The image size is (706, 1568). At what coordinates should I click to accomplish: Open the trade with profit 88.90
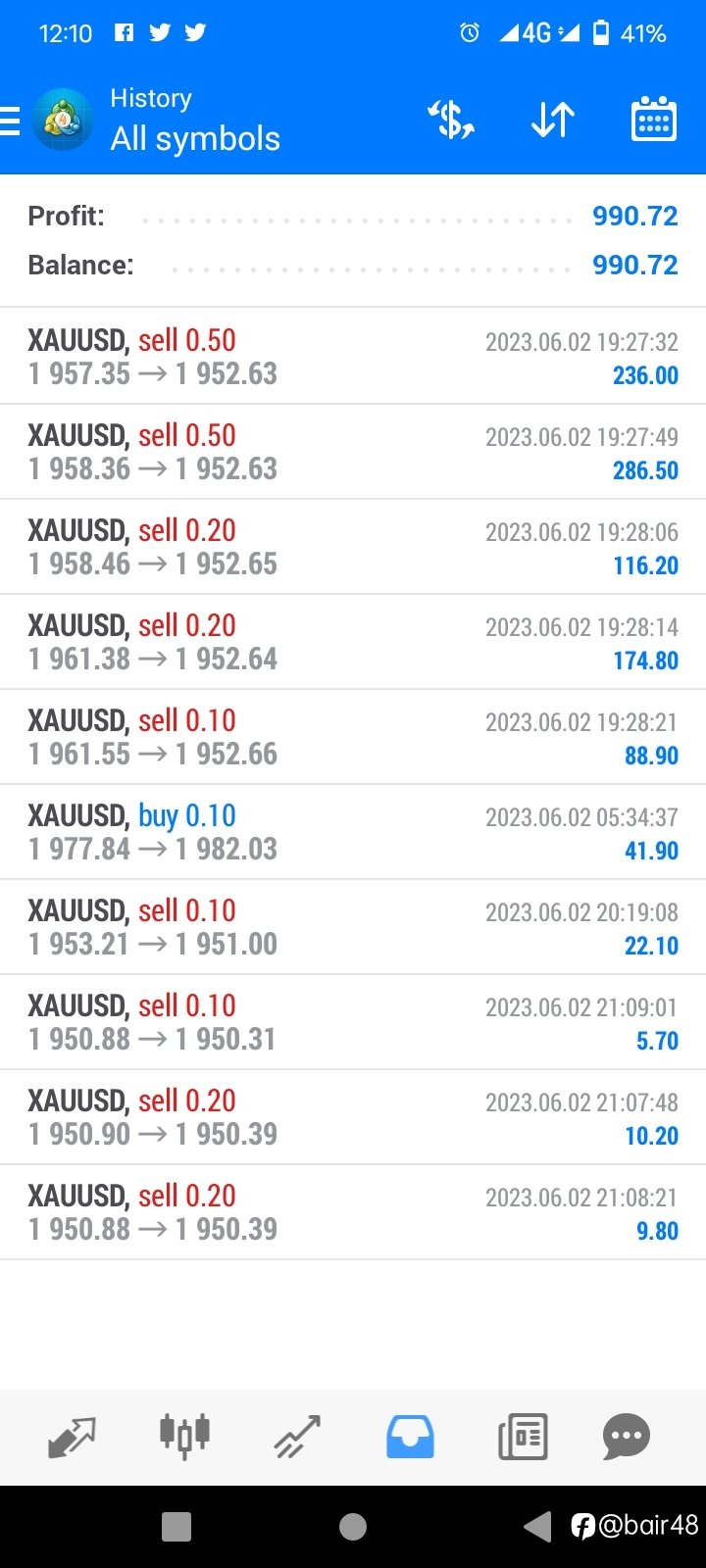pos(353,737)
